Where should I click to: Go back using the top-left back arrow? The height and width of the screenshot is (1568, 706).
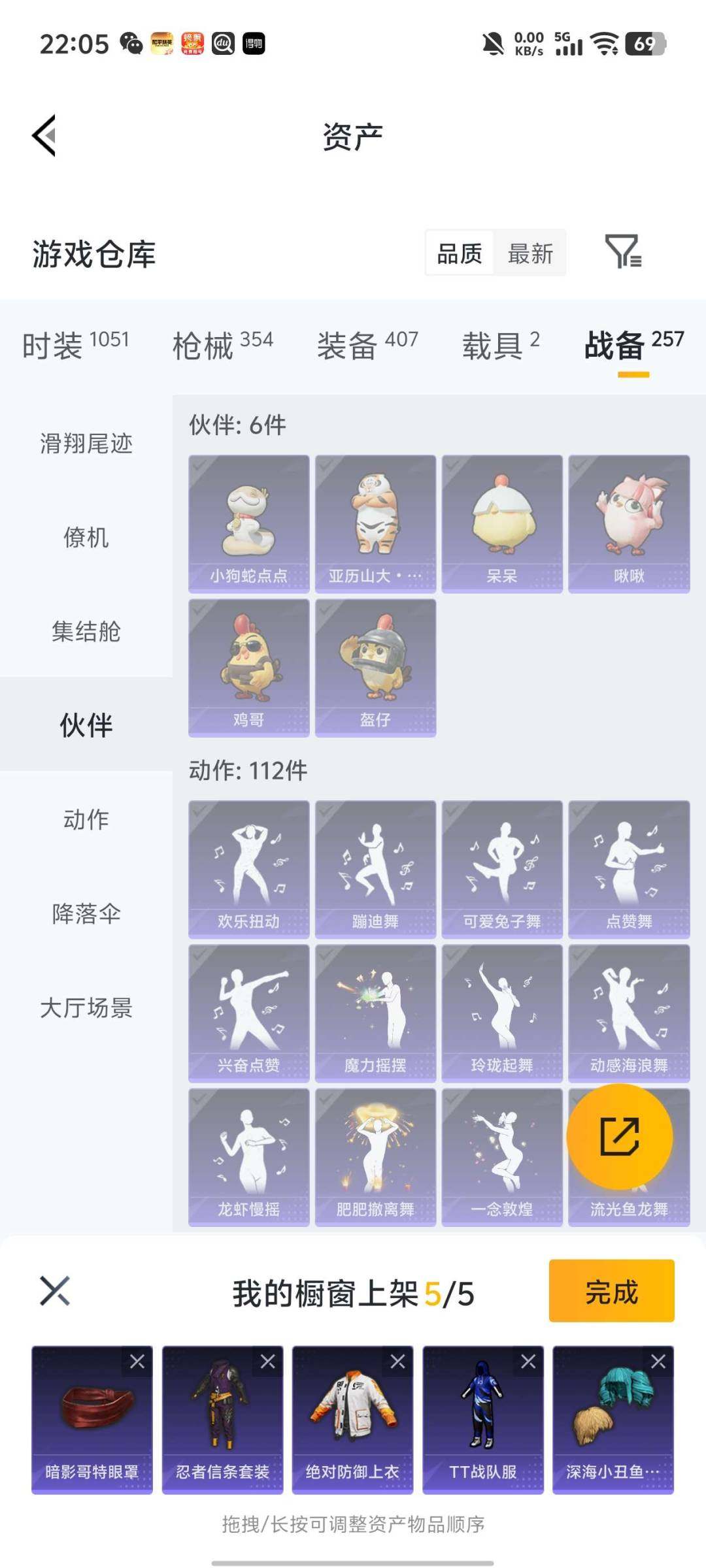pos(43,134)
